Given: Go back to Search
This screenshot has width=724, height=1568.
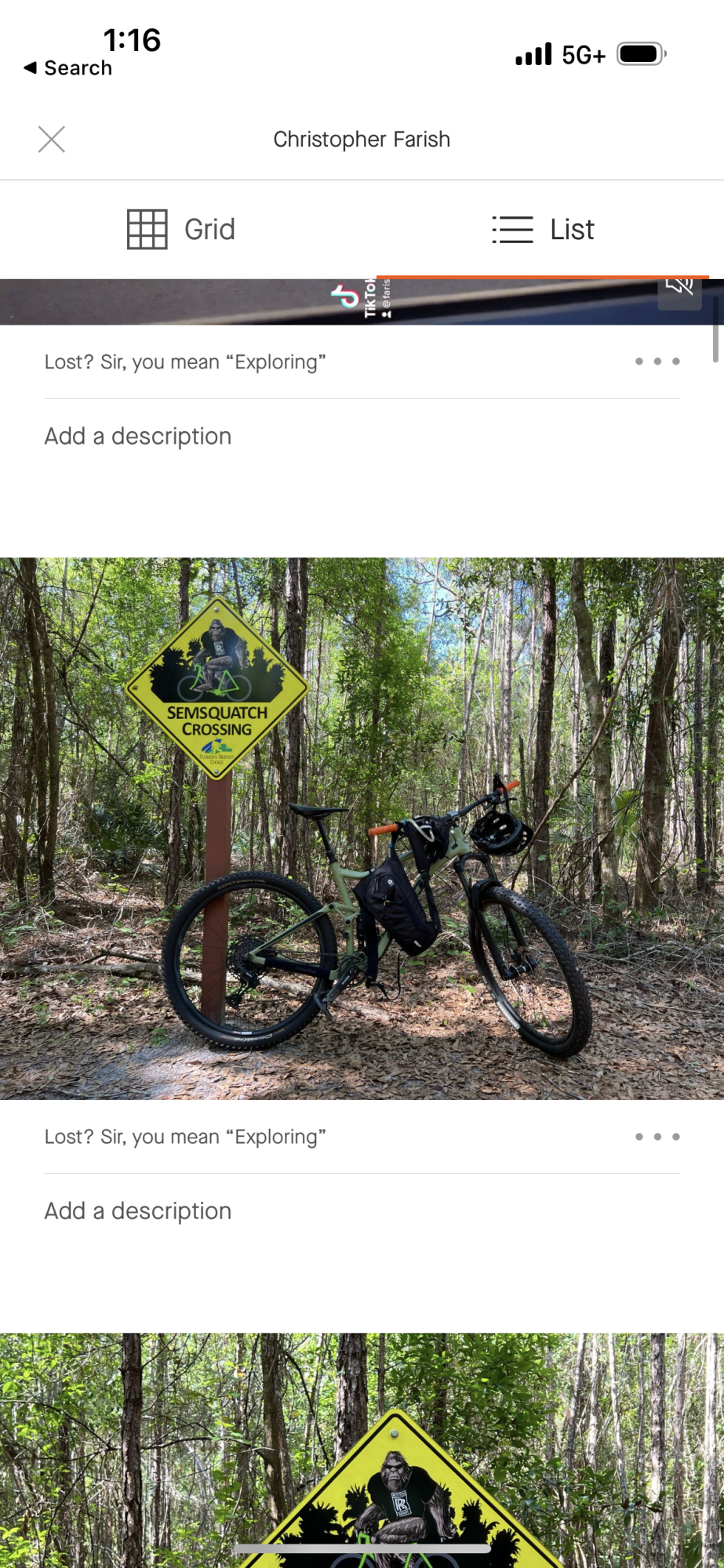Looking at the screenshot, I should (68, 68).
